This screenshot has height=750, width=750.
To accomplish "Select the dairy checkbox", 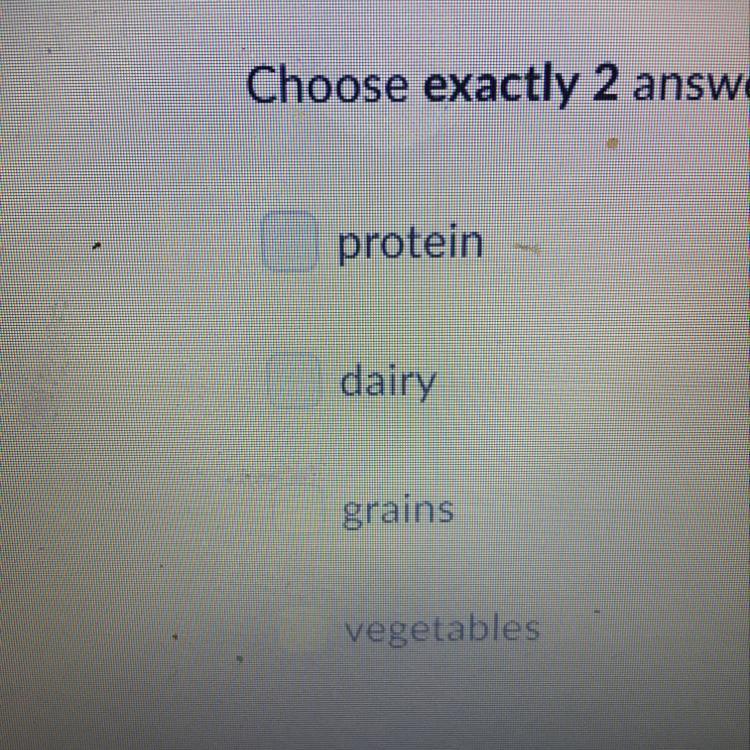I will pos(293,380).
